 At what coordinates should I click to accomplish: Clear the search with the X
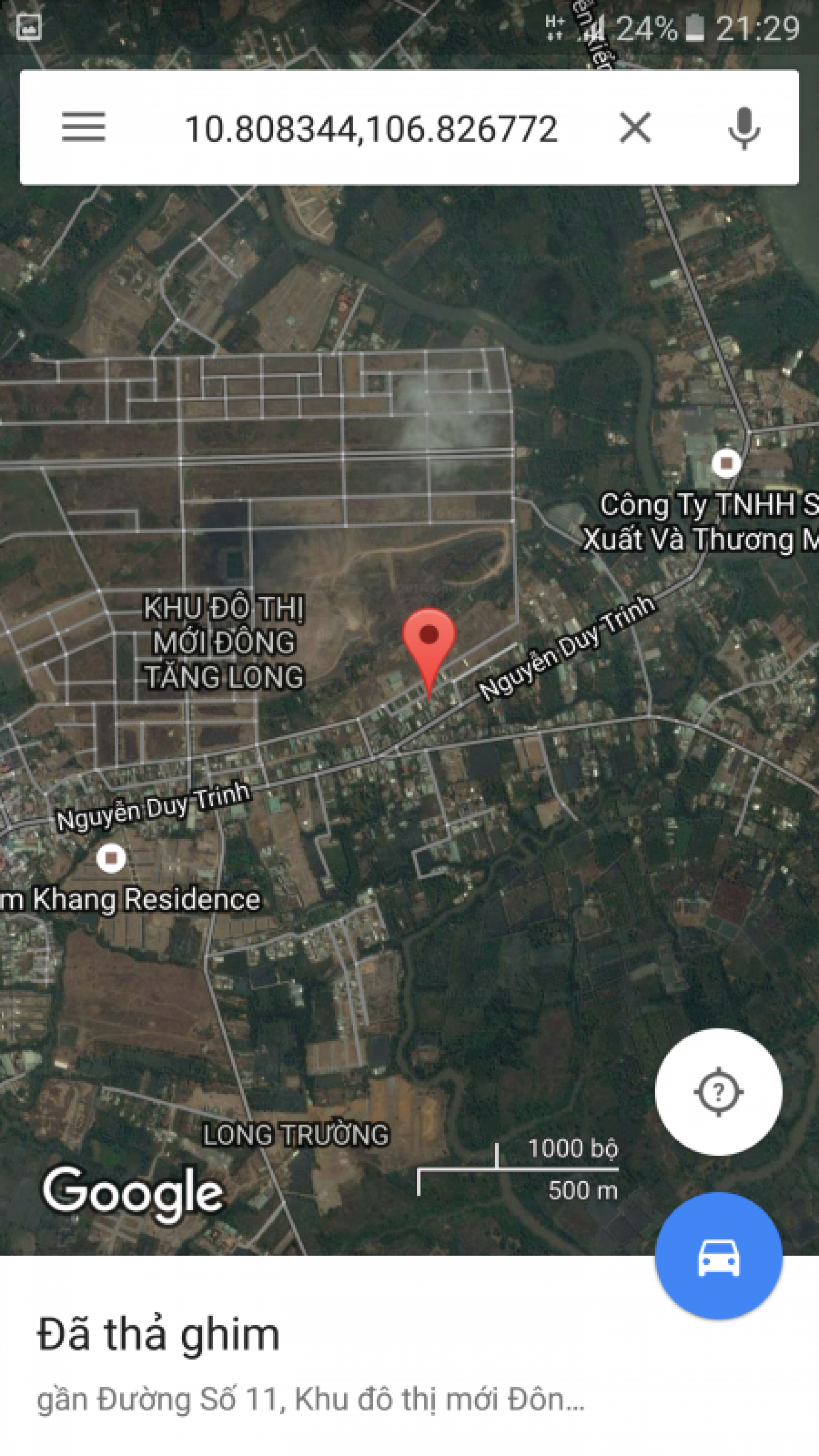tap(635, 128)
